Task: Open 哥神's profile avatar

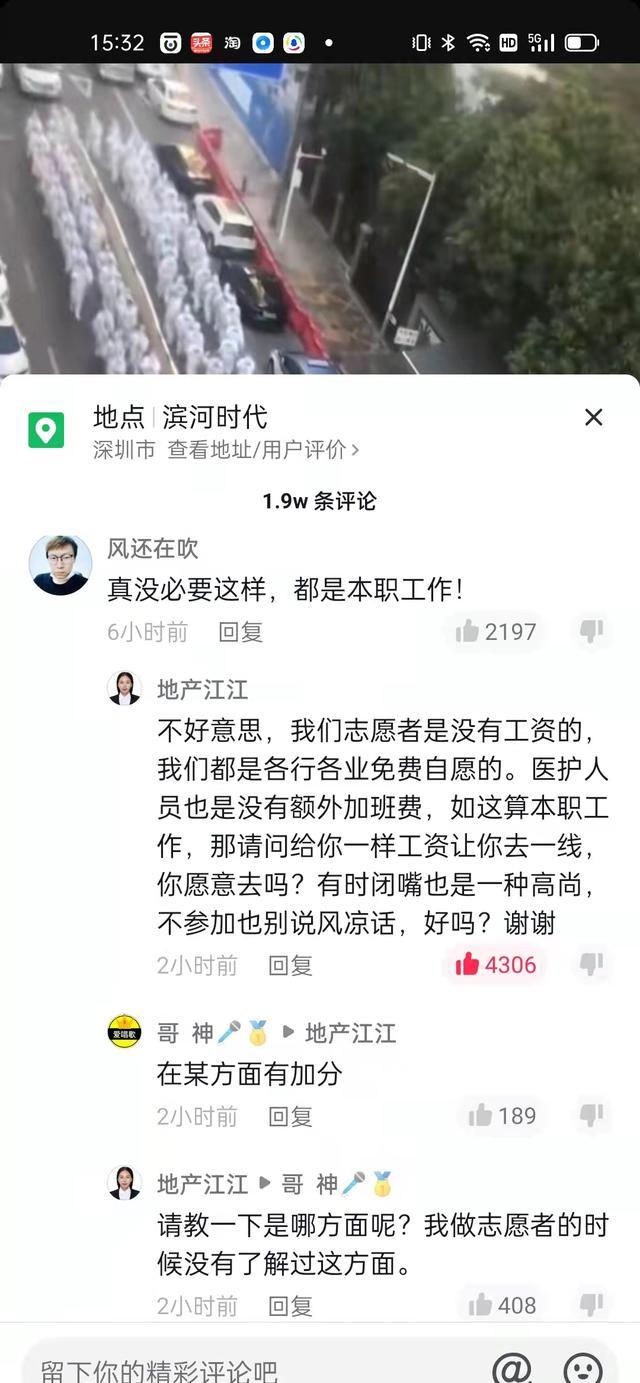Action: click(125, 1032)
